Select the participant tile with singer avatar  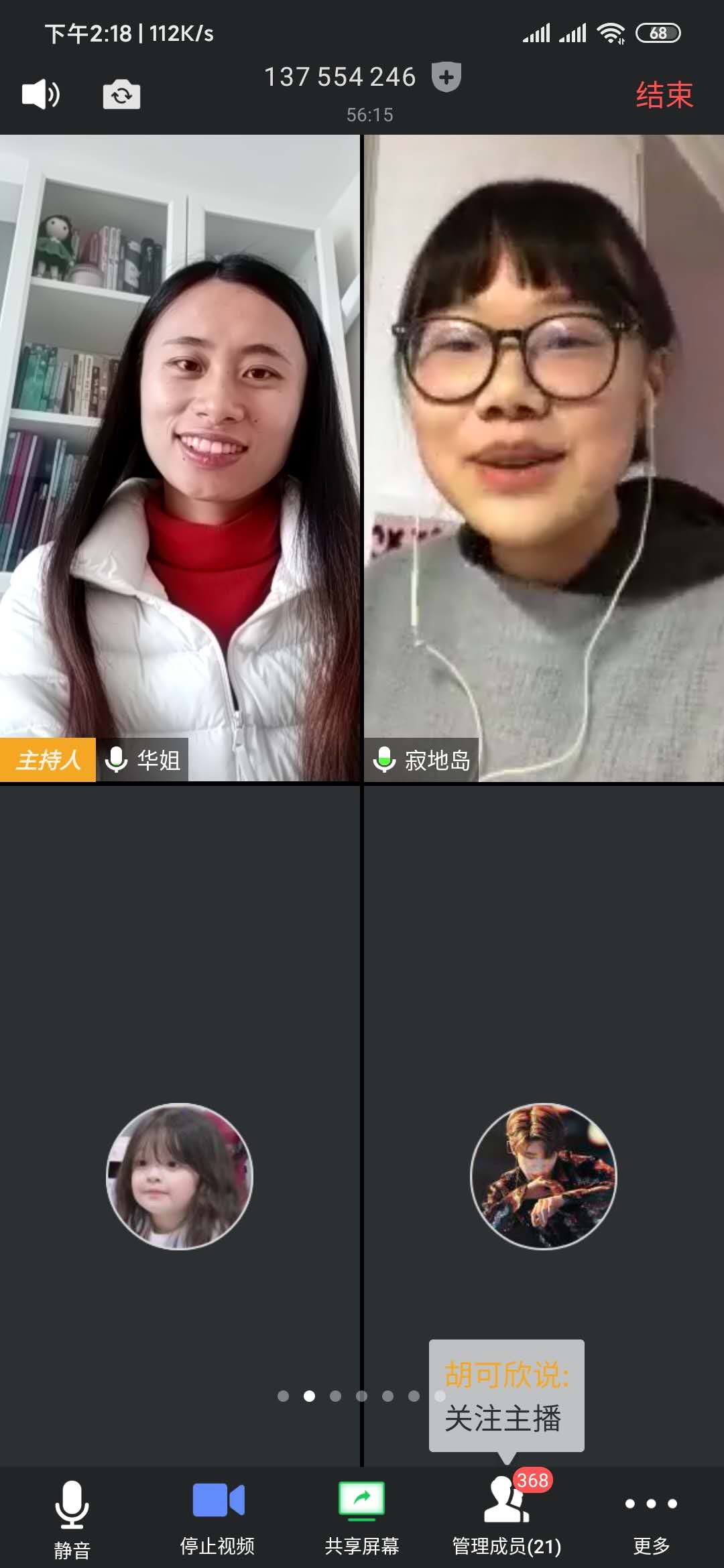point(544,1176)
